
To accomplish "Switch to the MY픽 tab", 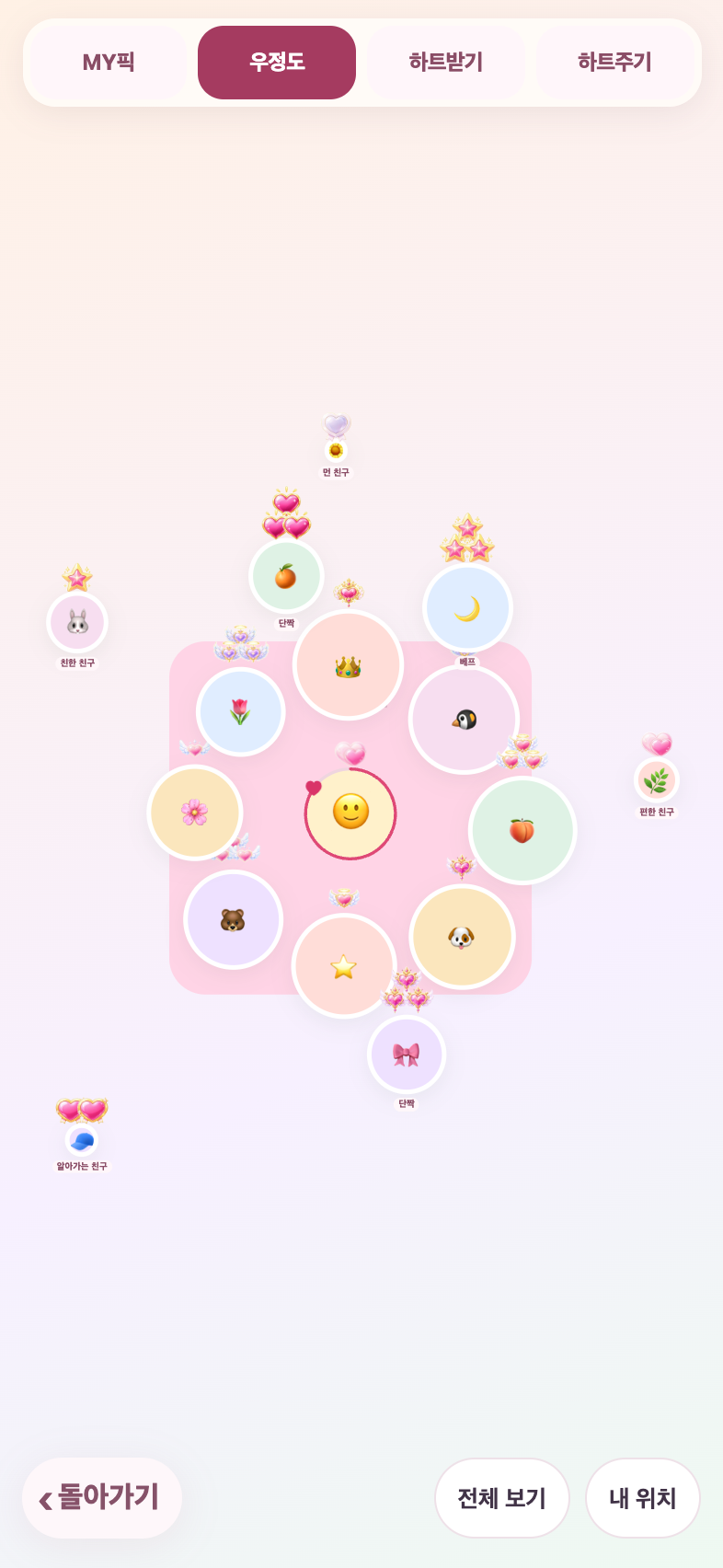I will click(x=109, y=63).
